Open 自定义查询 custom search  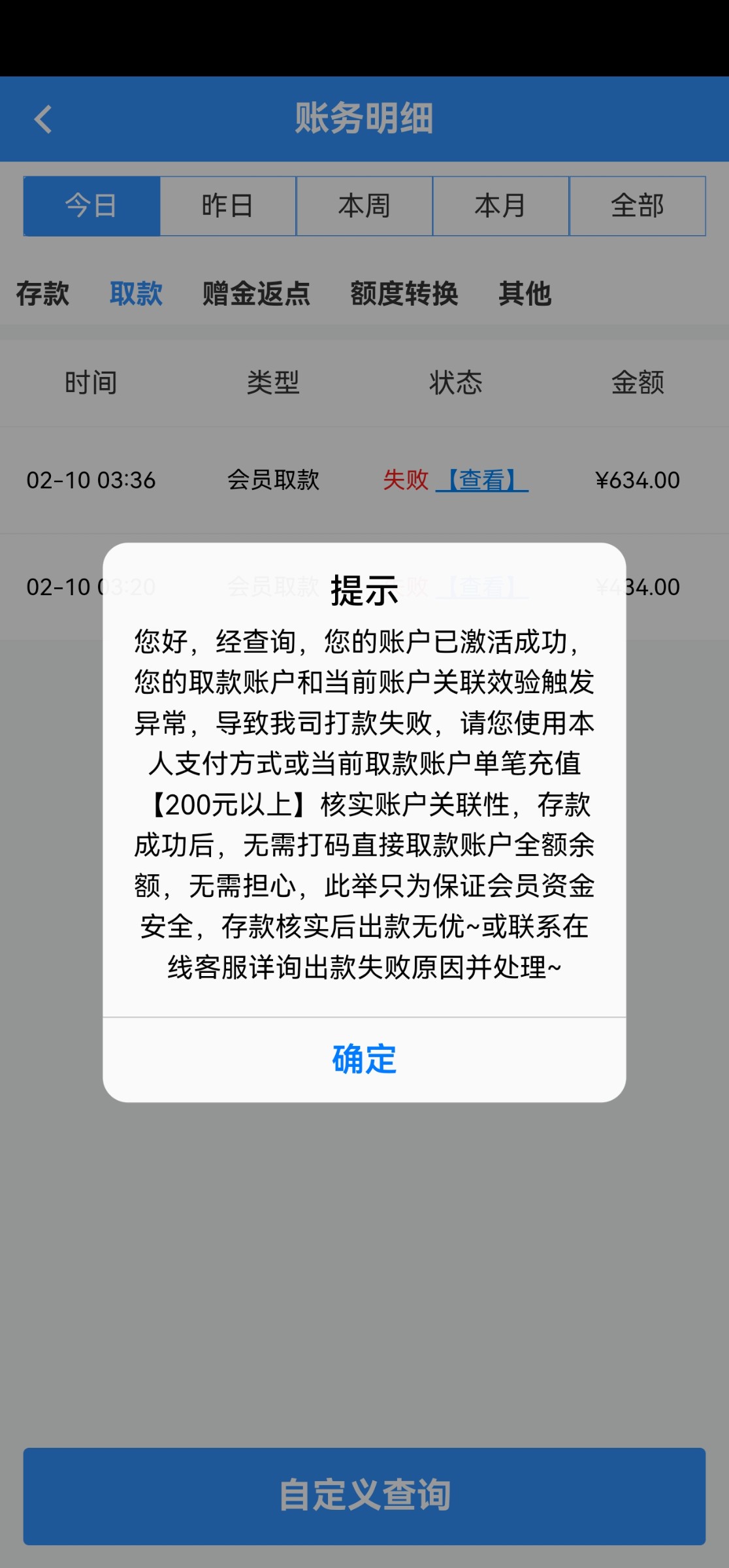click(364, 1495)
